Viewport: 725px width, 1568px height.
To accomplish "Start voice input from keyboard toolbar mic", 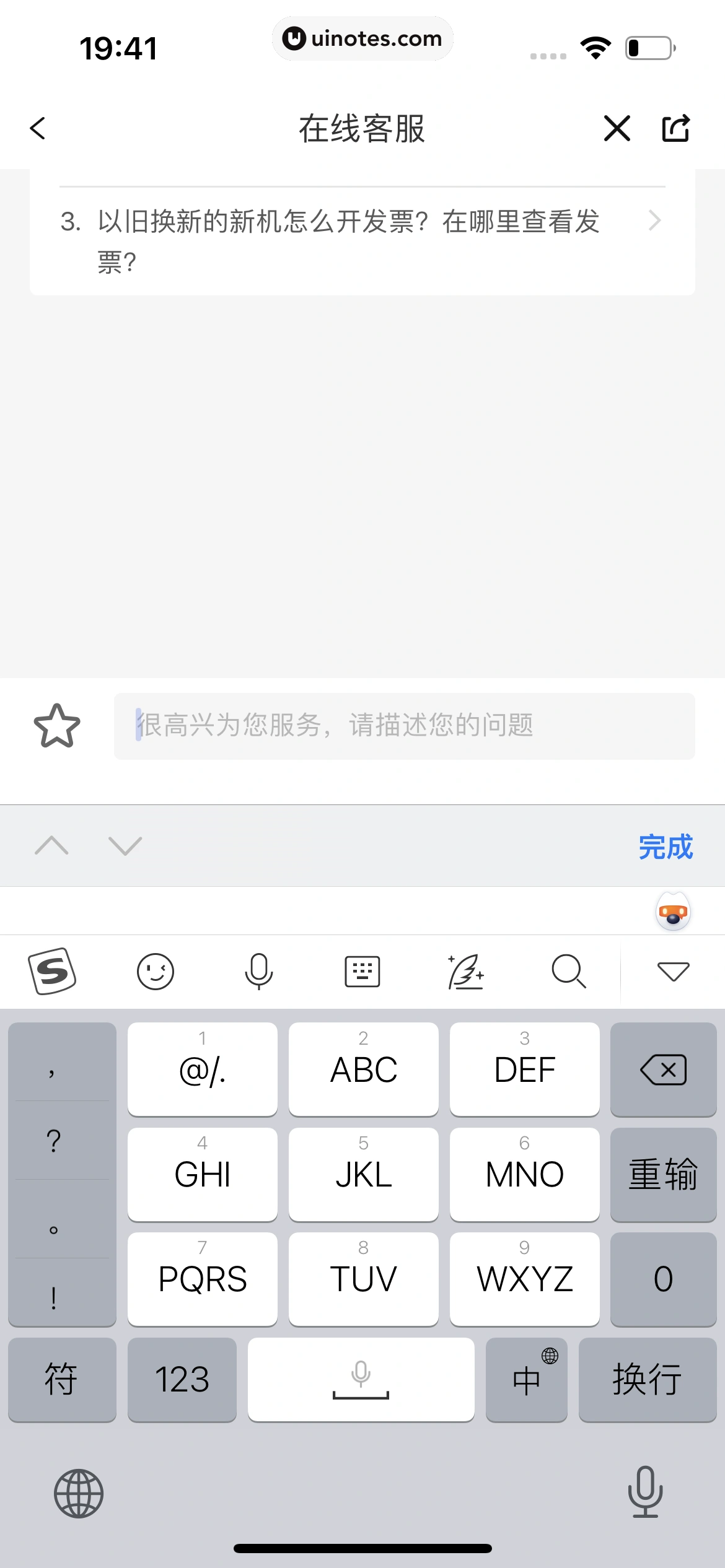I will 258,971.
